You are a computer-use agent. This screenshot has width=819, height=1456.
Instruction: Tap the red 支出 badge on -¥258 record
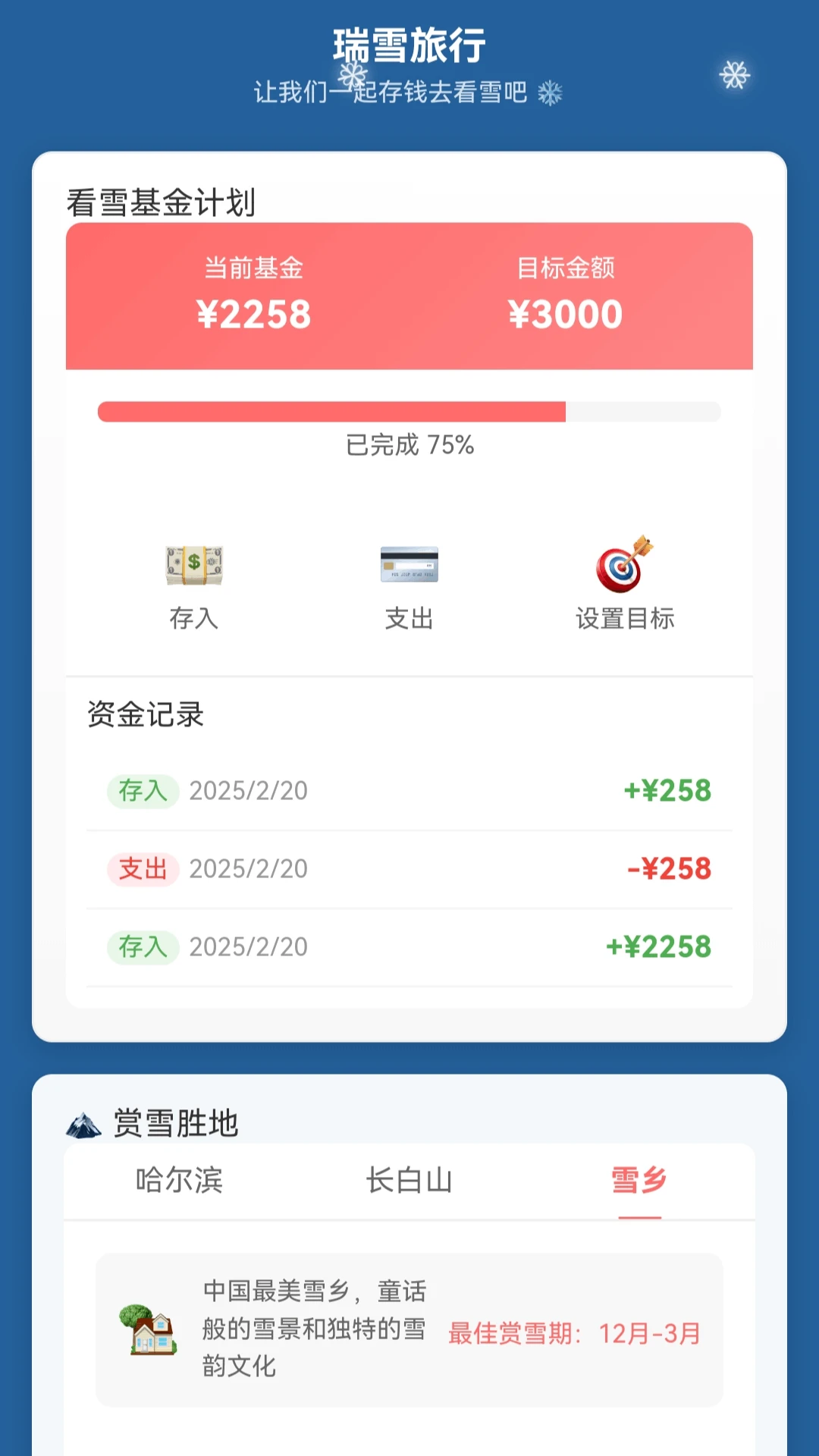point(143,869)
